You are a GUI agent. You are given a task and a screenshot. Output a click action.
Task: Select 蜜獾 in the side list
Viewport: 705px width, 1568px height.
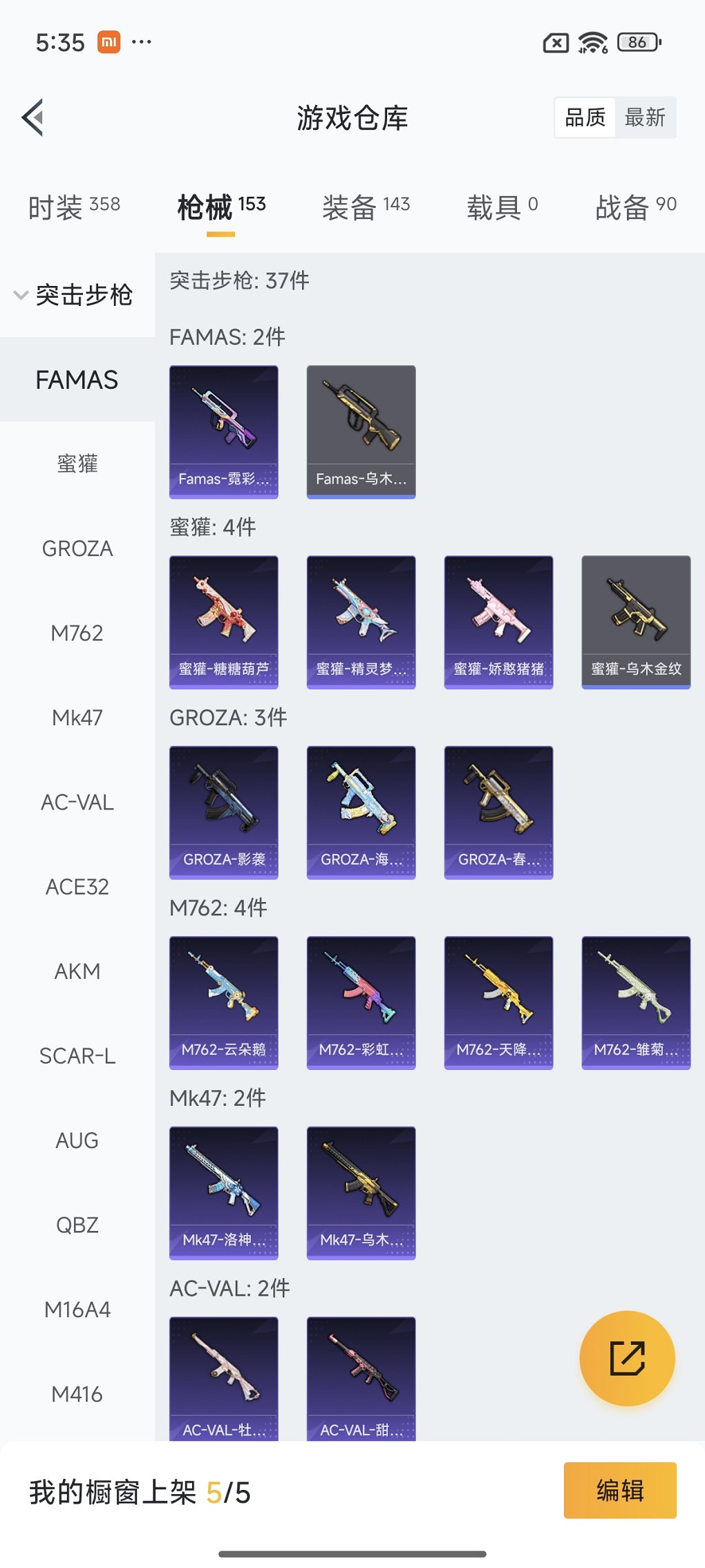pos(77,463)
